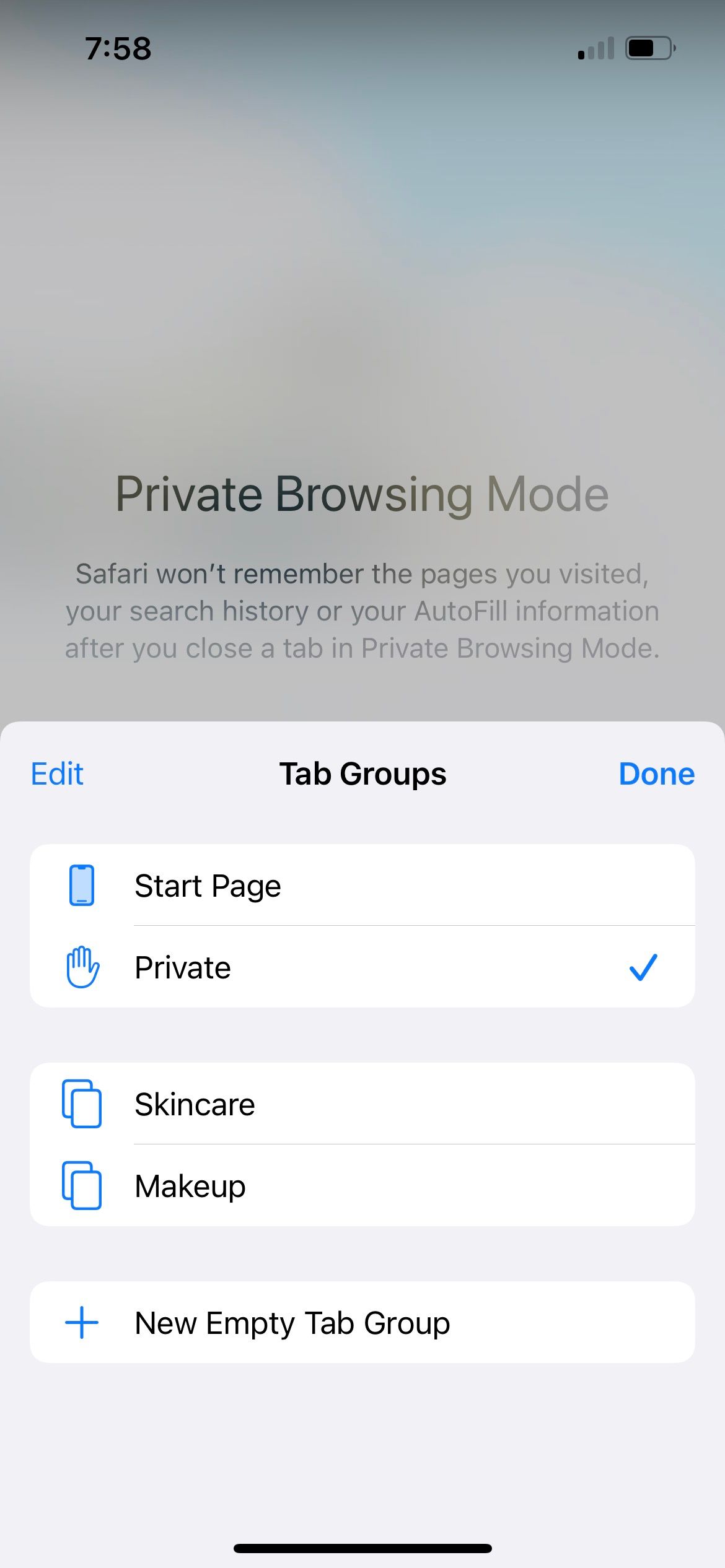Tap Edit to modify tab groups

click(x=57, y=774)
